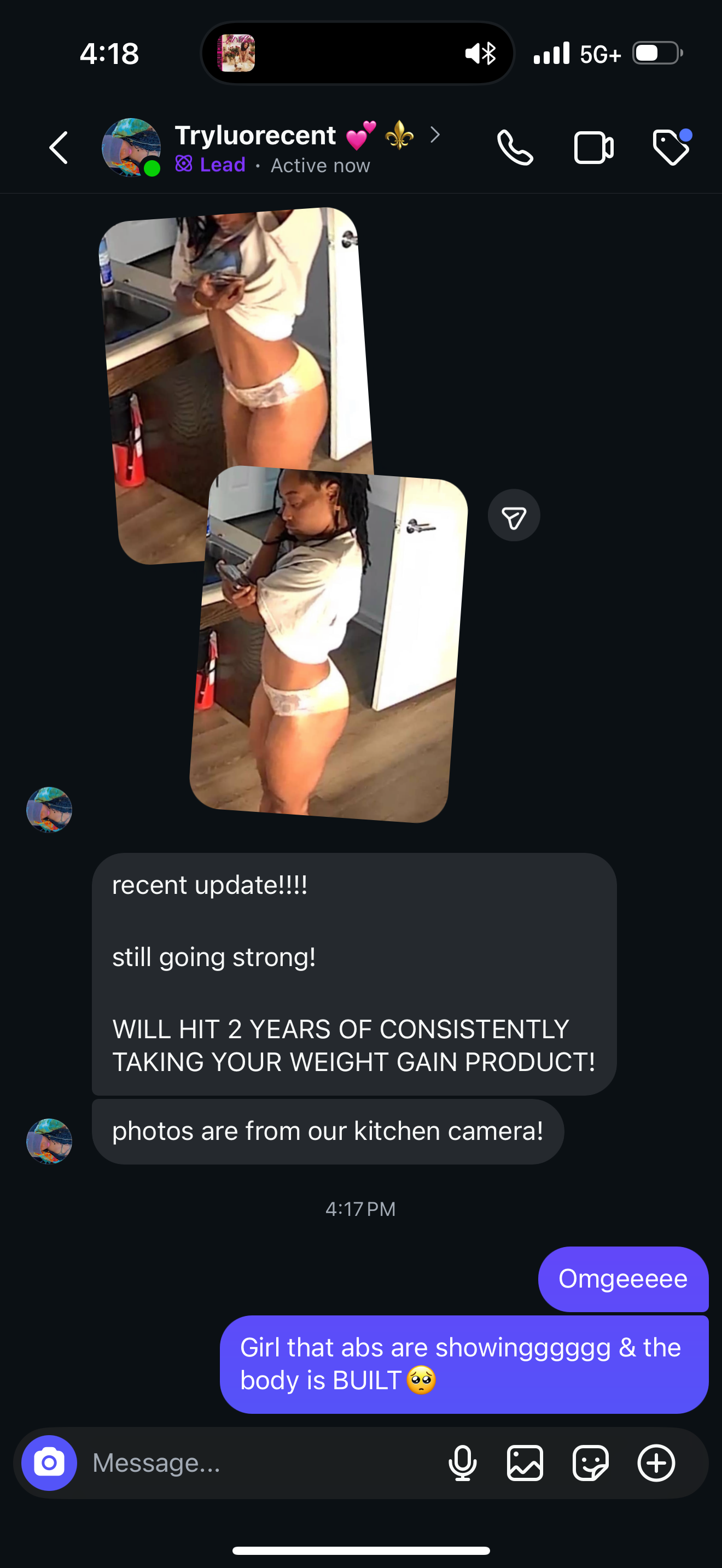722x1568 pixels.
Task: Record a voice message
Action: 462,1462
